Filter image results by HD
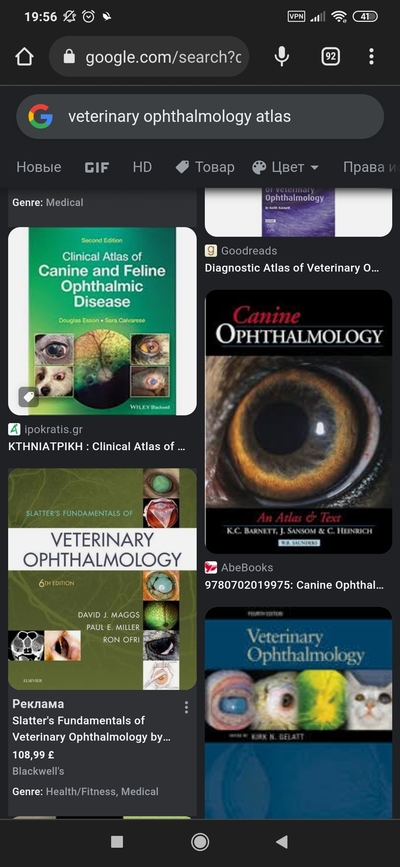Screen dimensions: 400x867 point(142,167)
